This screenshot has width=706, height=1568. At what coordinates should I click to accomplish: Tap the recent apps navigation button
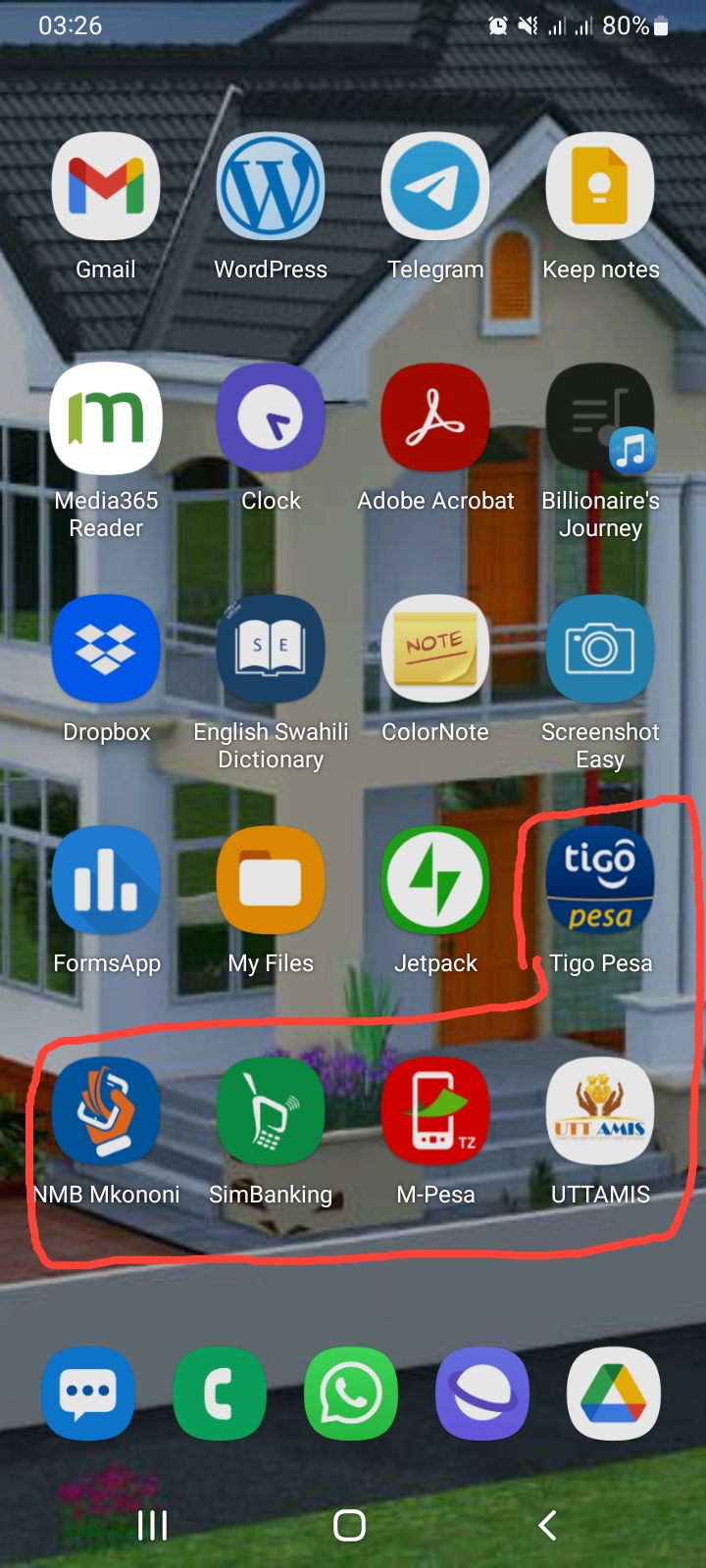tap(152, 1525)
